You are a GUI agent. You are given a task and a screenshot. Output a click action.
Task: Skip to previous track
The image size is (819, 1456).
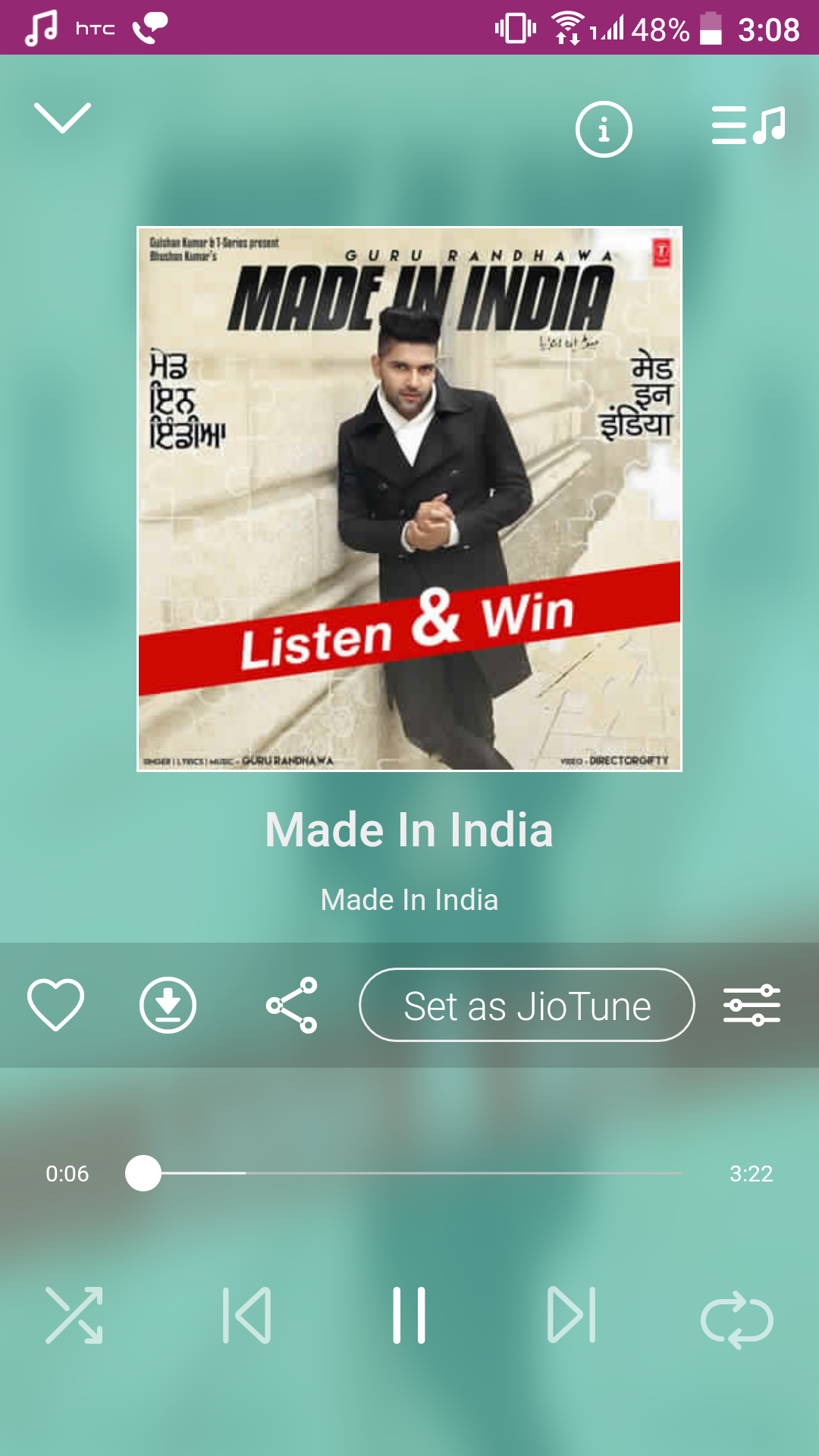(x=247, y=1316)
